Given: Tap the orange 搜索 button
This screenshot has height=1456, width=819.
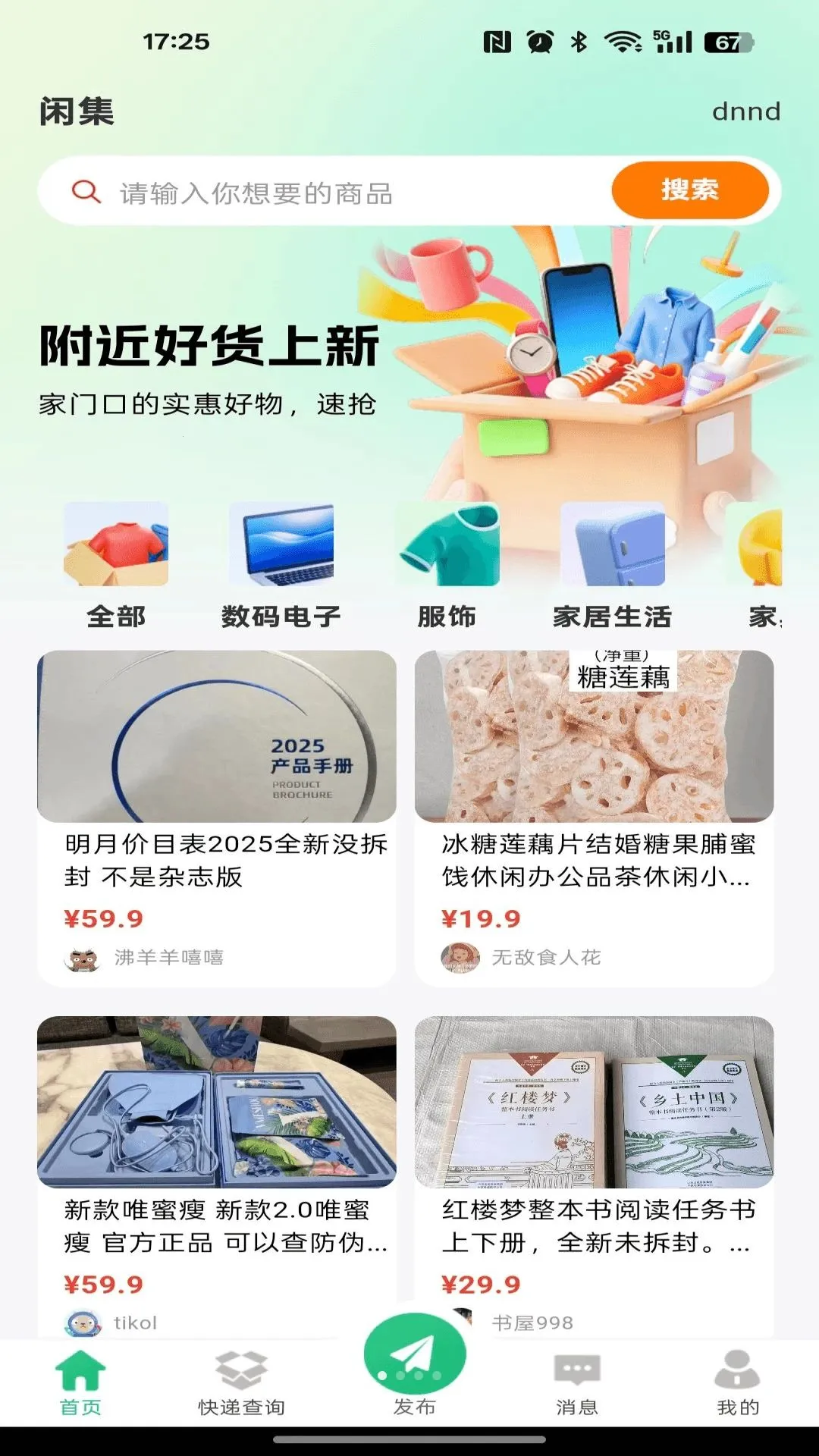Looking at the screenshot, I should [x=690, y=190].
